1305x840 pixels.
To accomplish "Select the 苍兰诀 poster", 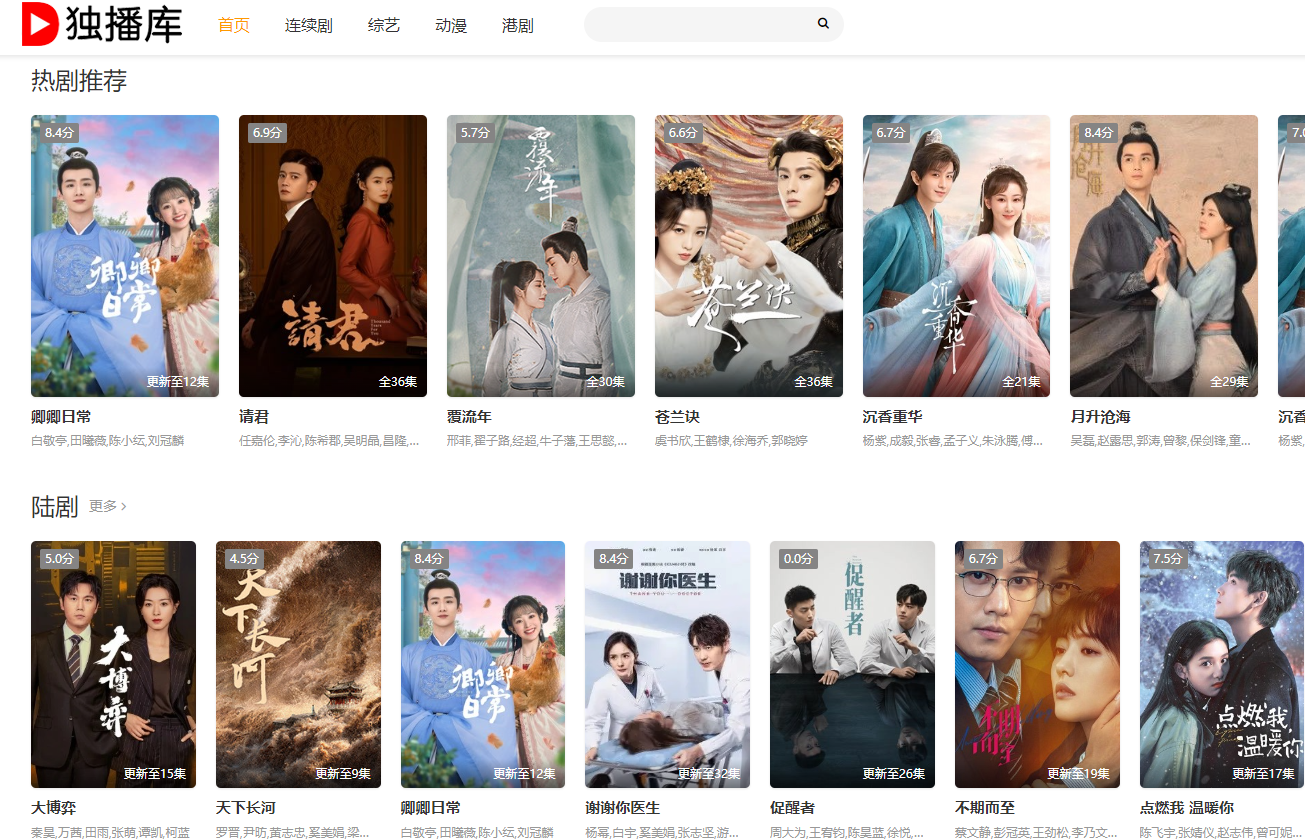I will coord(749,256).
